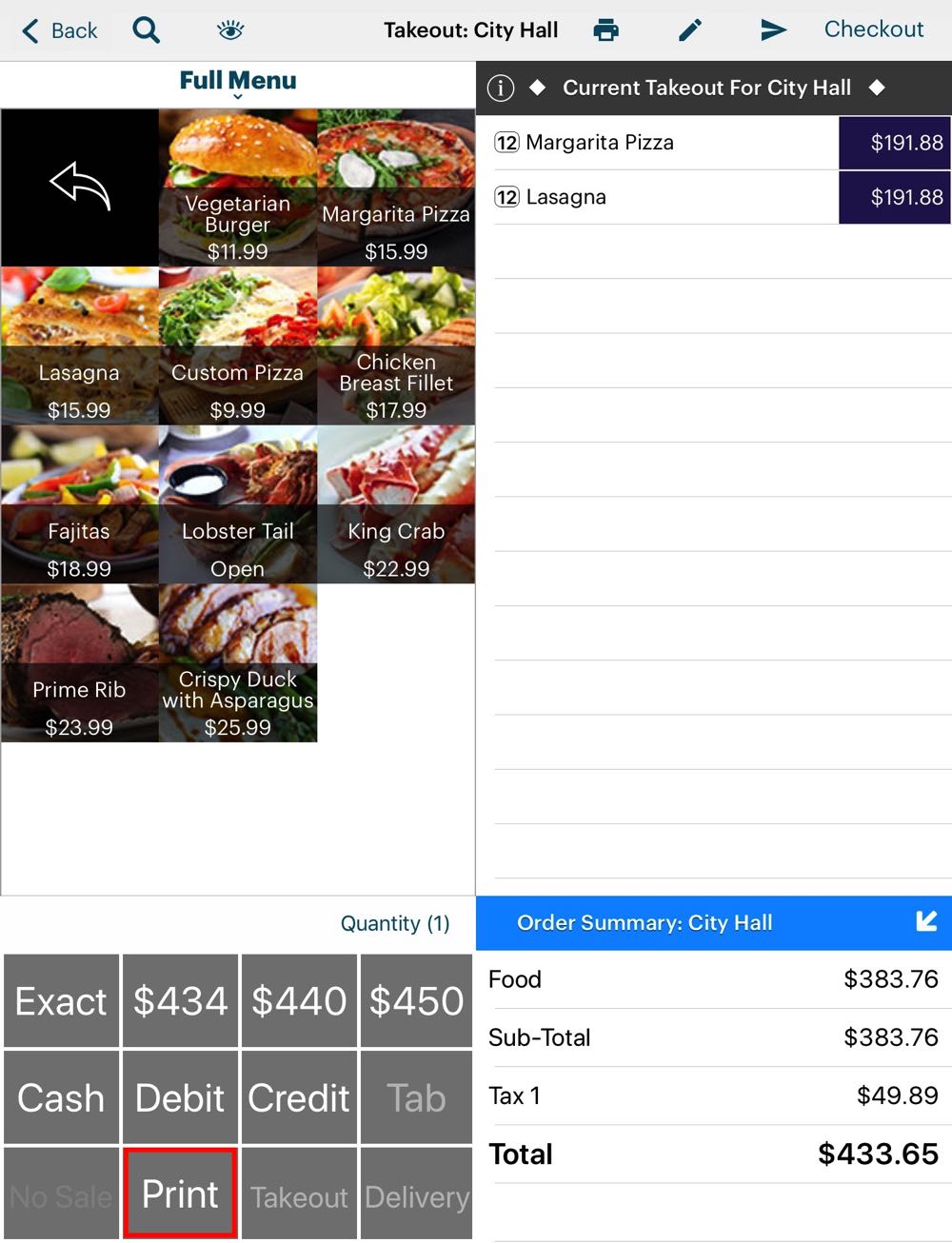Tap the left diamond beside Current Takeout heading
The image size is (952, 1243).
tap(539, 88)
